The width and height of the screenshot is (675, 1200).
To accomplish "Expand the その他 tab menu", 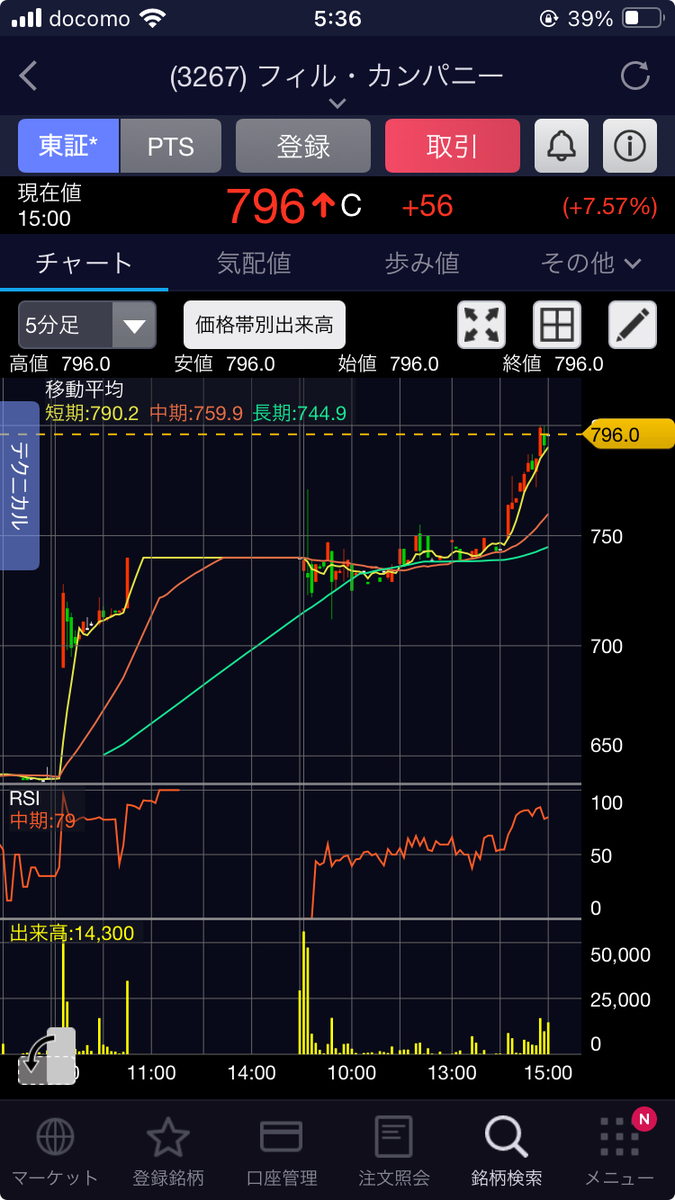I will point(591,263).
